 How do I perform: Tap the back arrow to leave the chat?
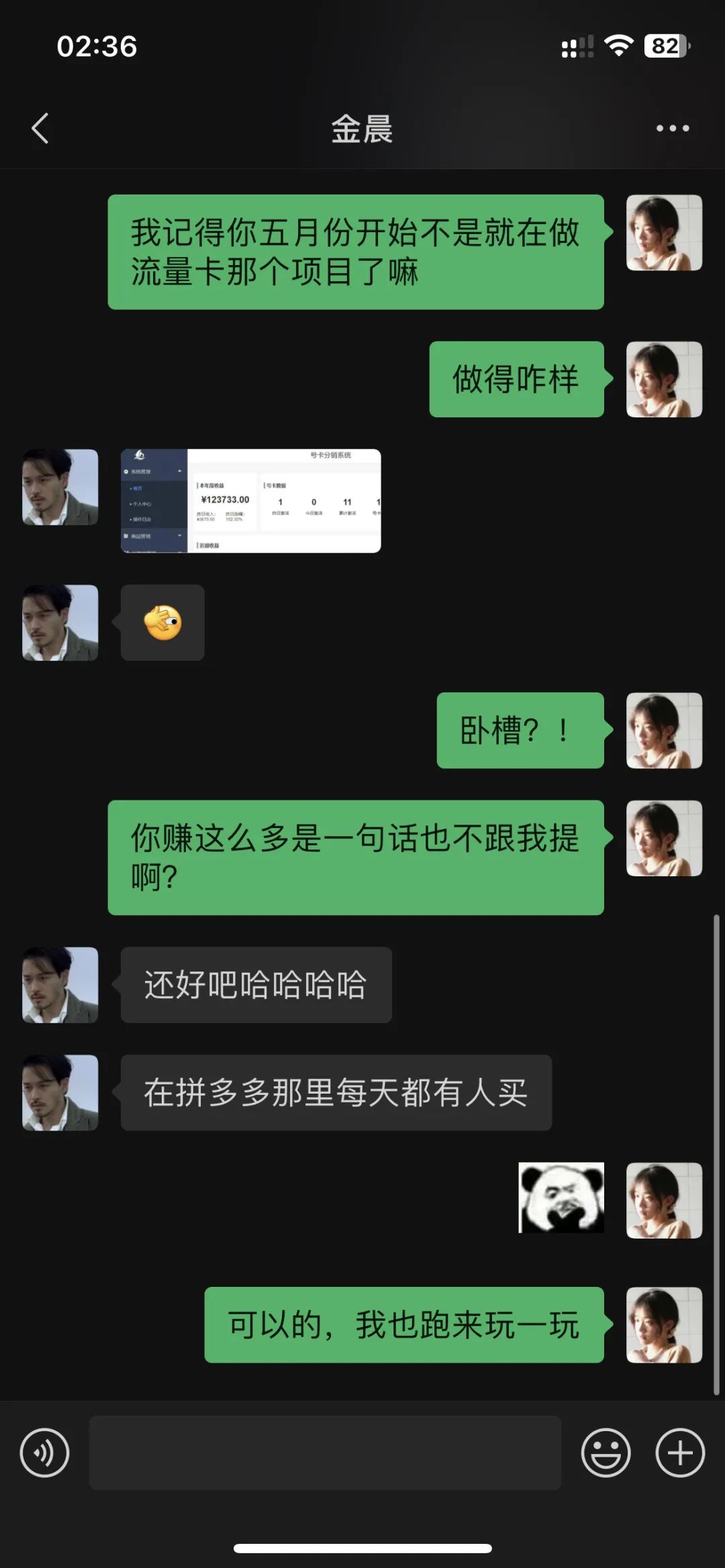tap(42, 128)
